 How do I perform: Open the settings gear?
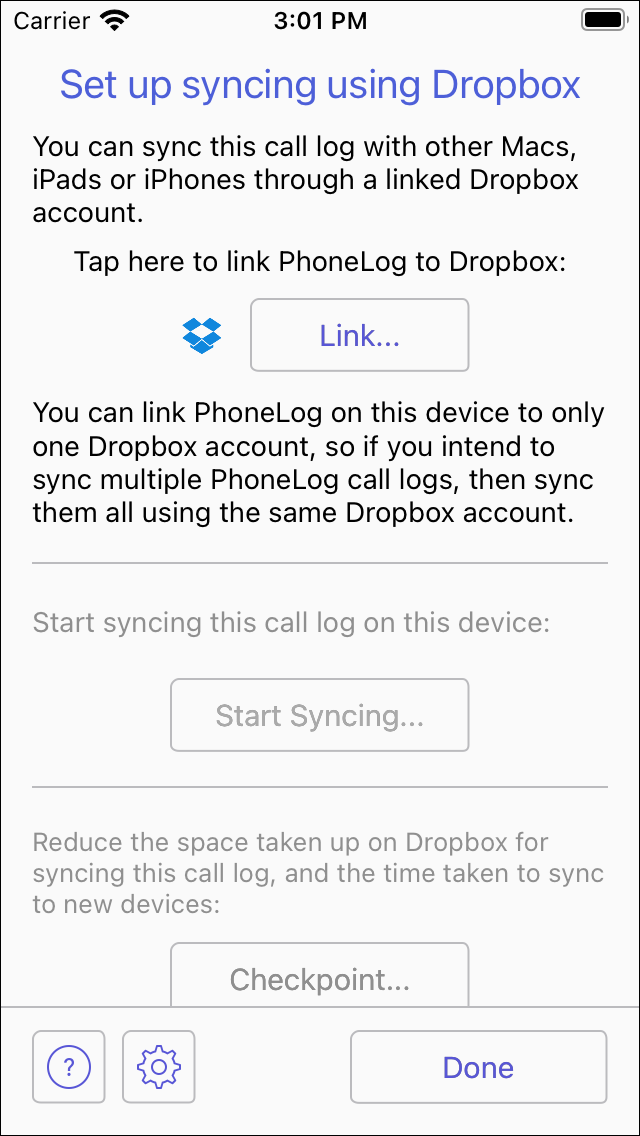pyautogui.click(x=158, y=1067)
